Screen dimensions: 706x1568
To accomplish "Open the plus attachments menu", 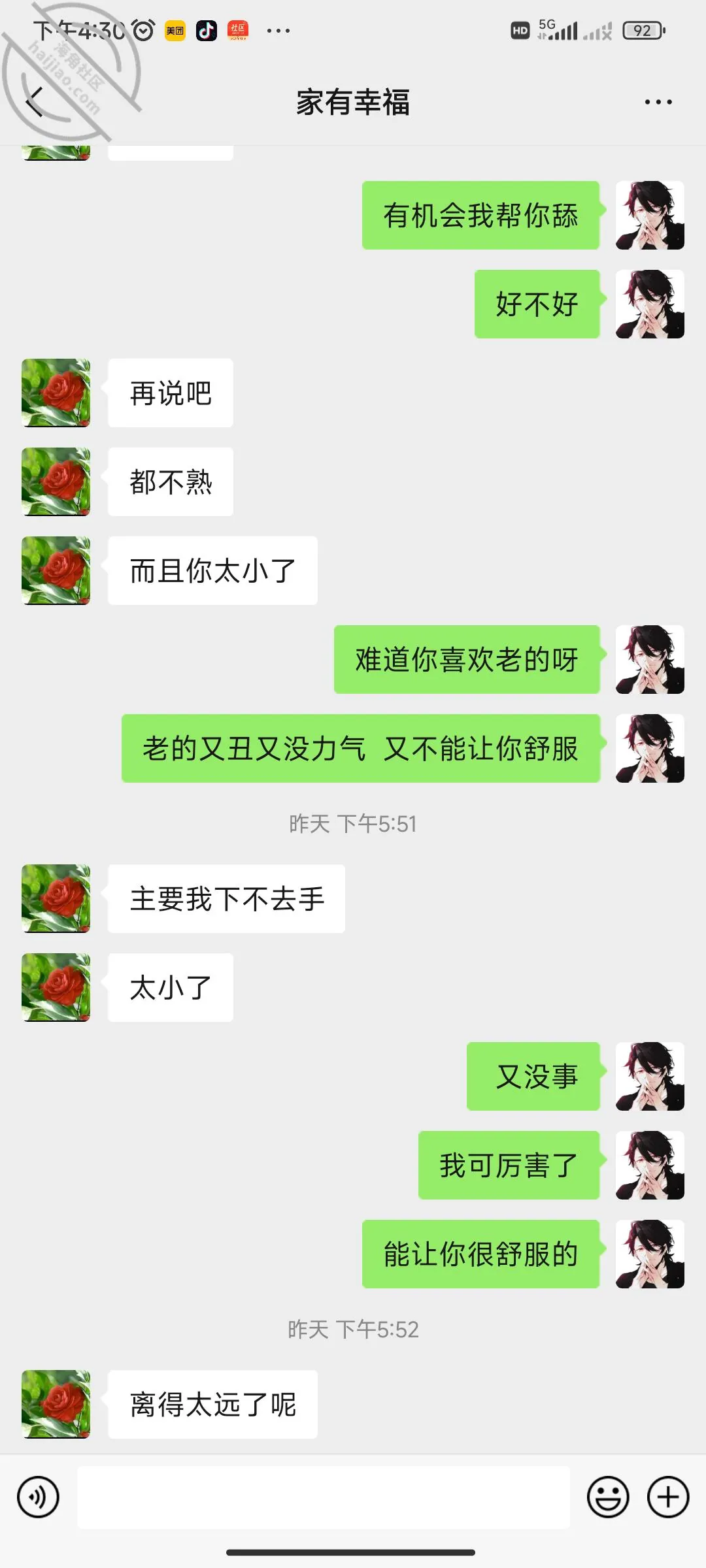I will [x=668, y=1497].
